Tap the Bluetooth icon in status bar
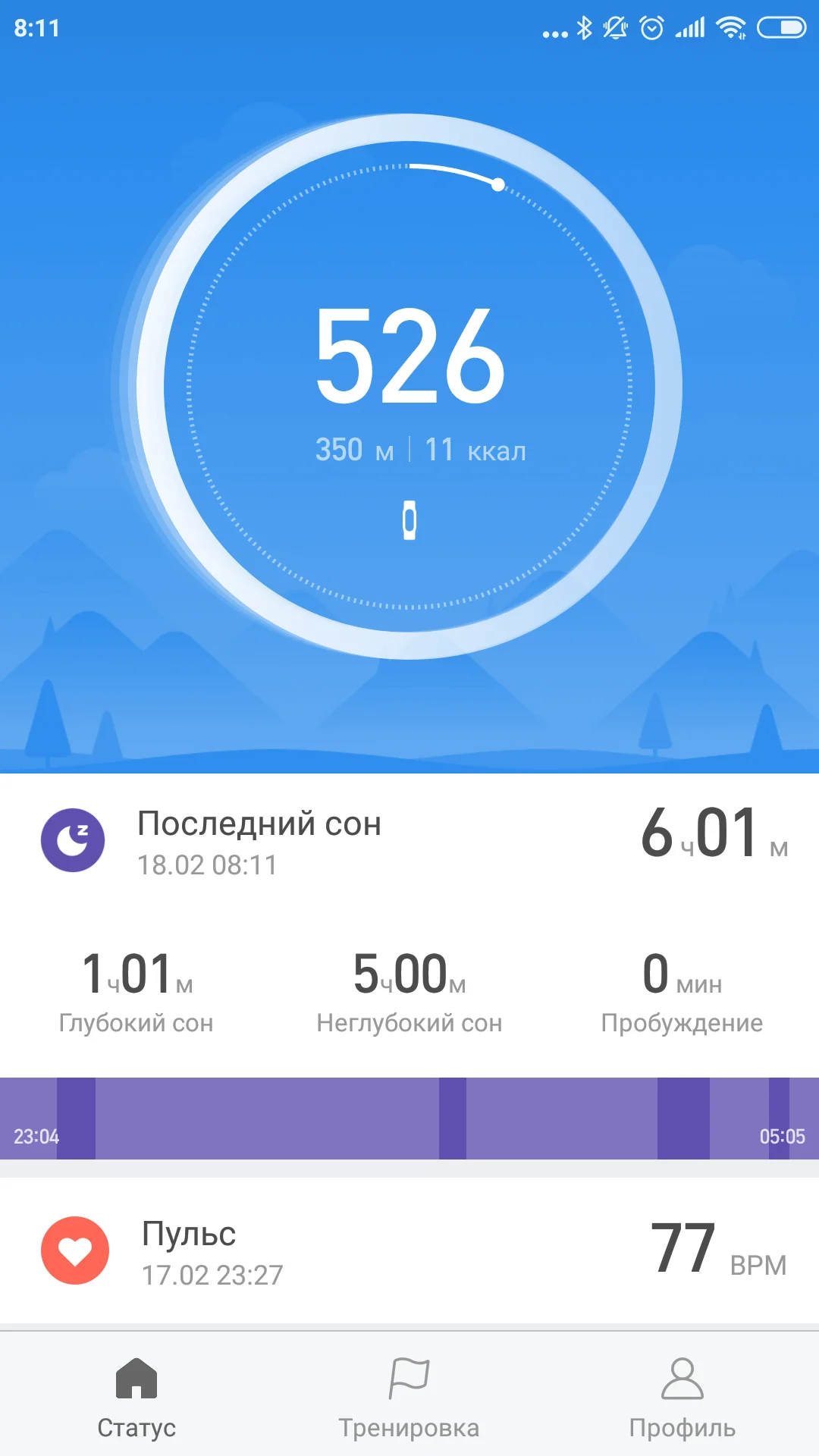Image resolution: width=819 pixels, height=1456 pixels. (x=584, y=27)
